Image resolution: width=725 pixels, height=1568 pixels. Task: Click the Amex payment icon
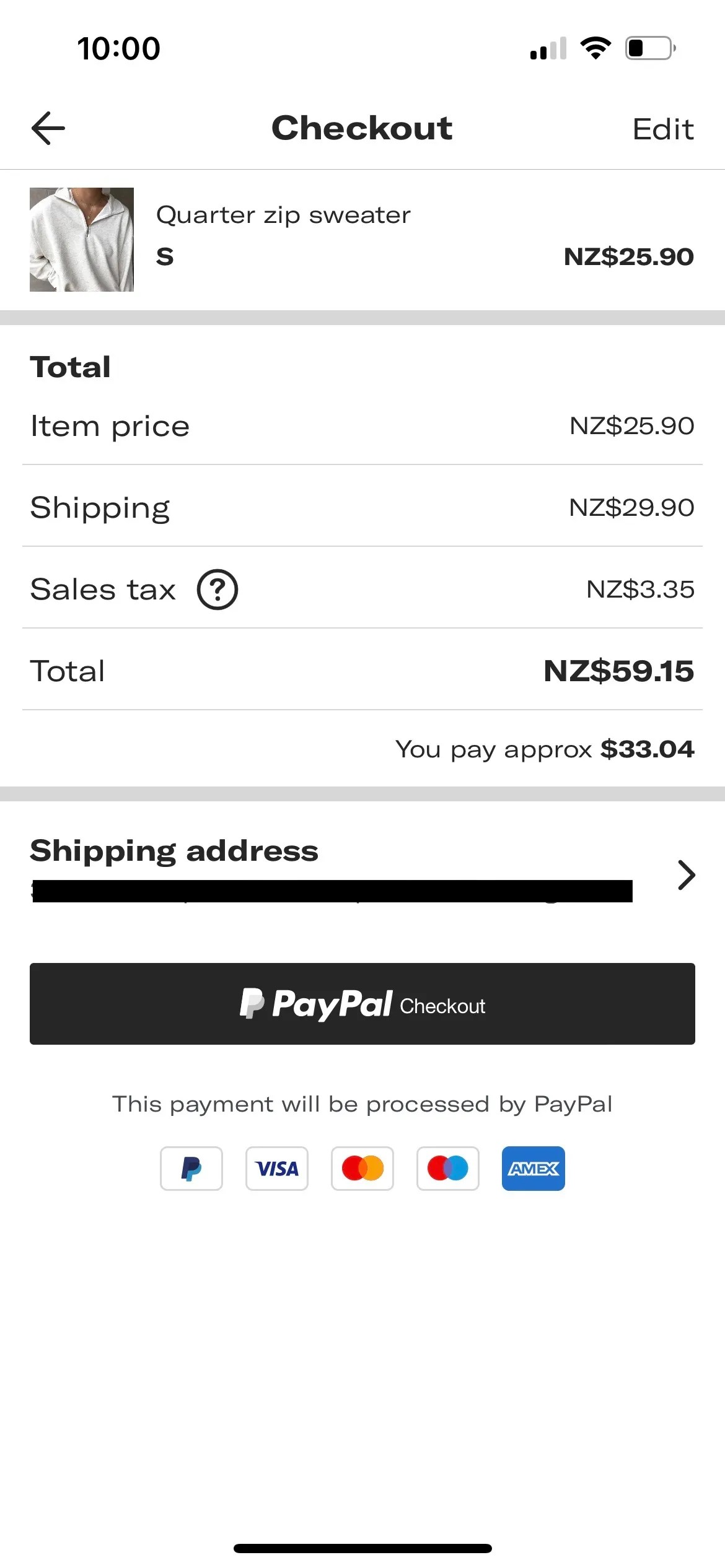[x=534, y=1168]
